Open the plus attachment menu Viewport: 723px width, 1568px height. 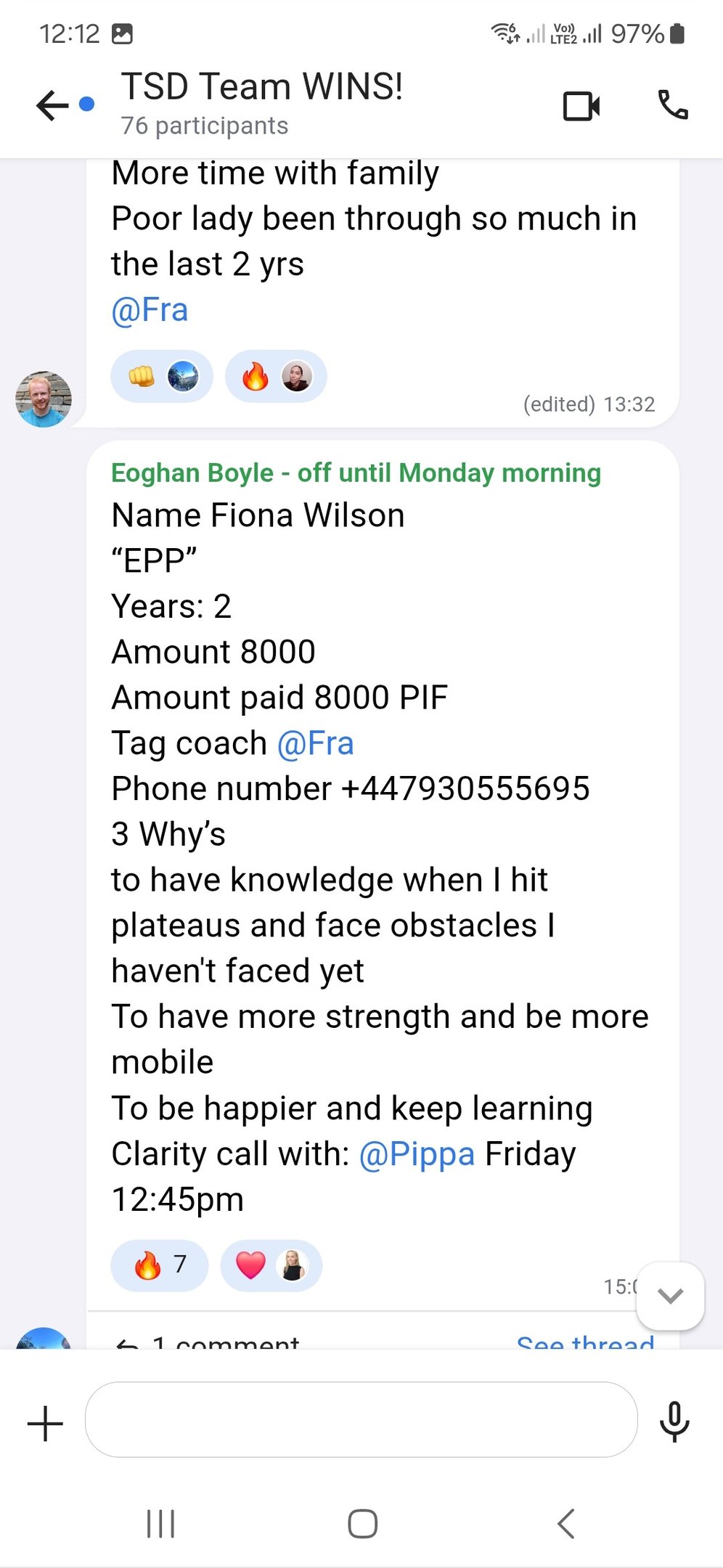(45, 1423)
